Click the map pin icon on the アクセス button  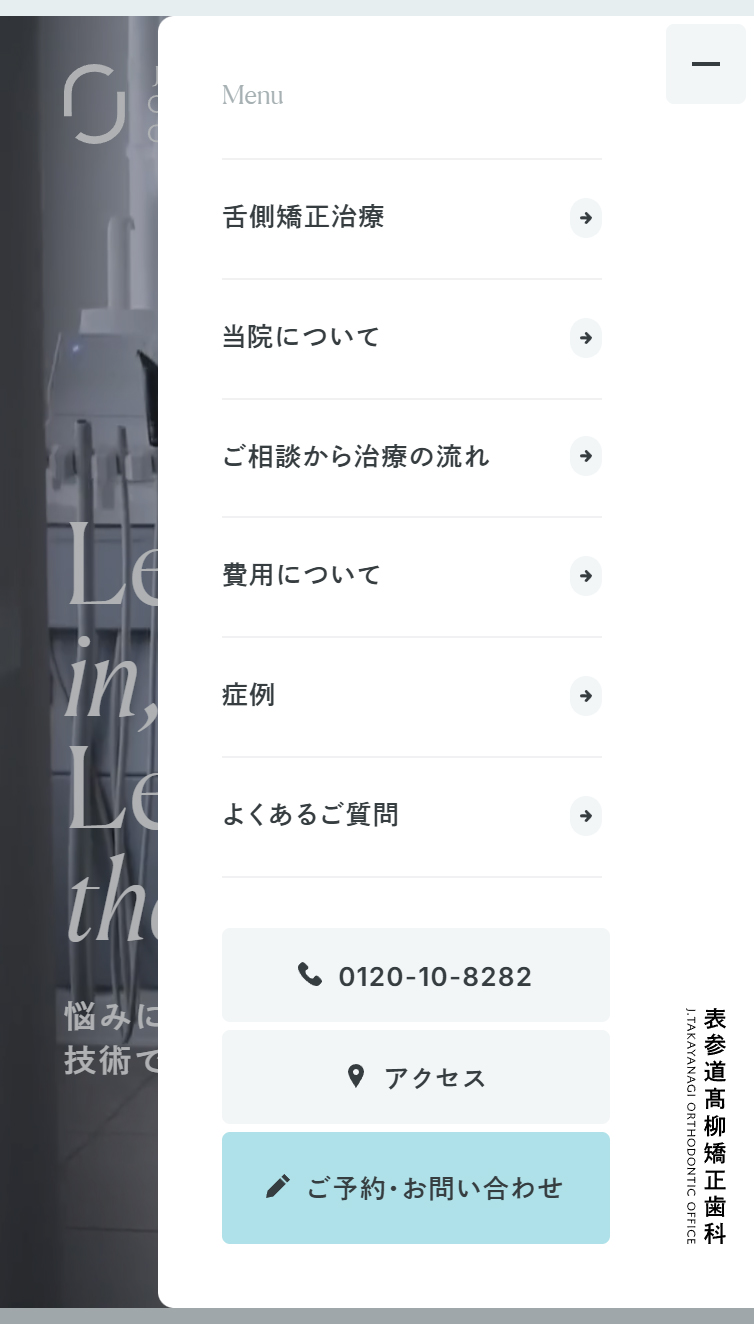[x=356, y=1077]
